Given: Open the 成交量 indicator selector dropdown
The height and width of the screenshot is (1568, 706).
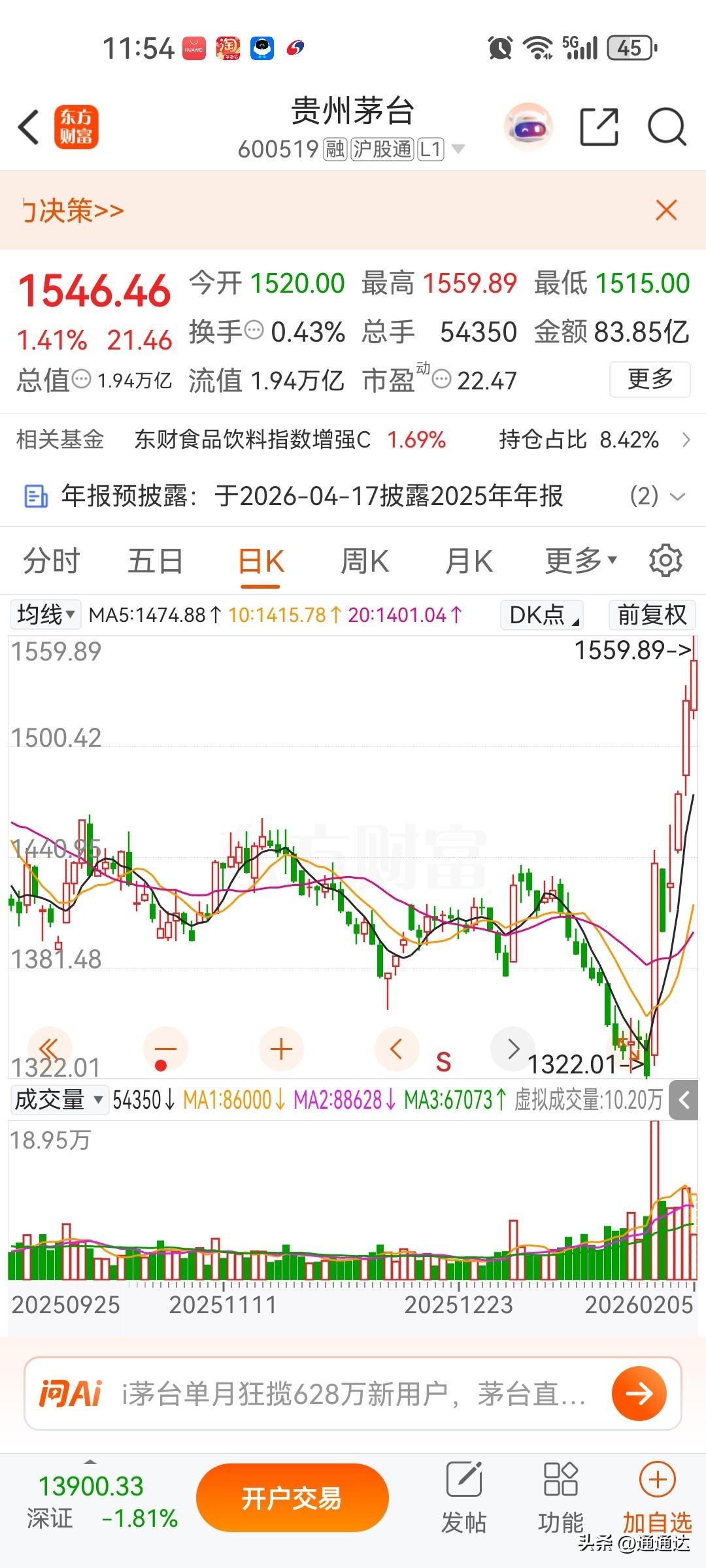Looking at the screenshot, I should pos(58,1100).
